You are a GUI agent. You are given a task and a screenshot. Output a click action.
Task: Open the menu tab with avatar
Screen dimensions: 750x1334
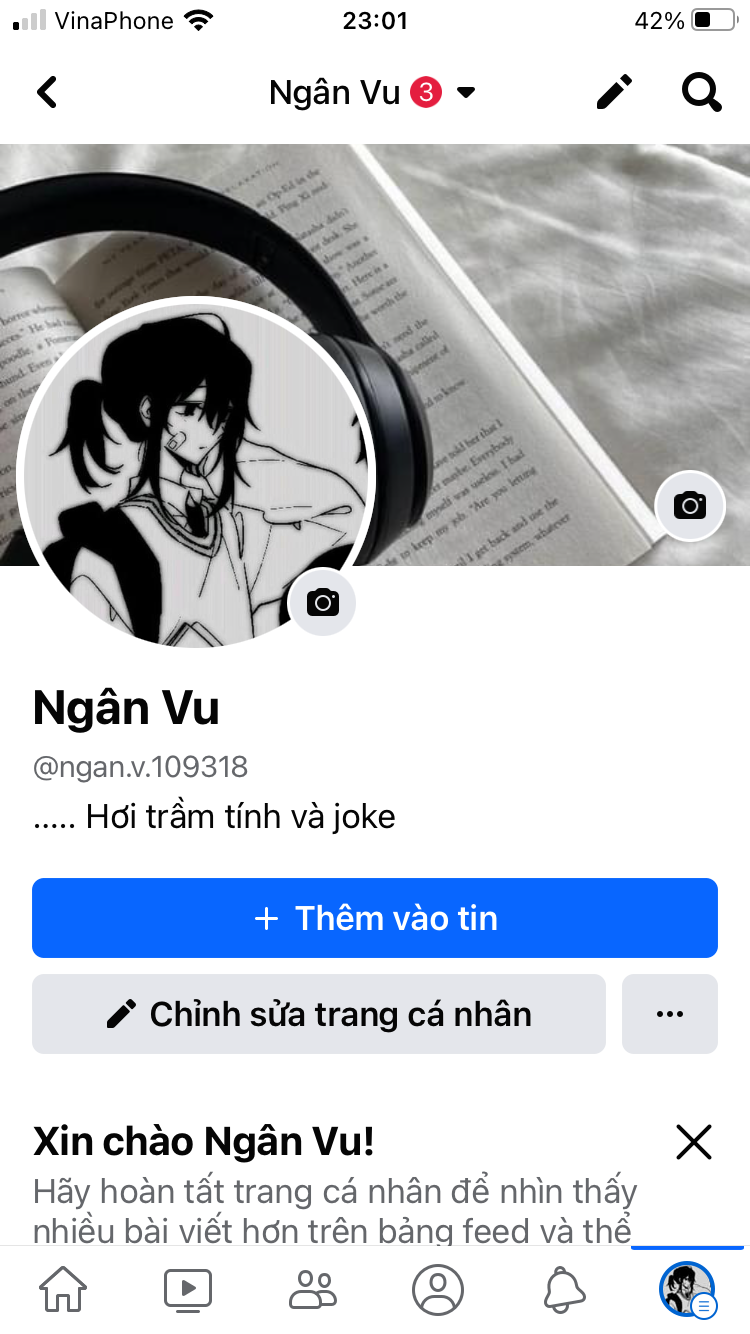point(688,1290)
